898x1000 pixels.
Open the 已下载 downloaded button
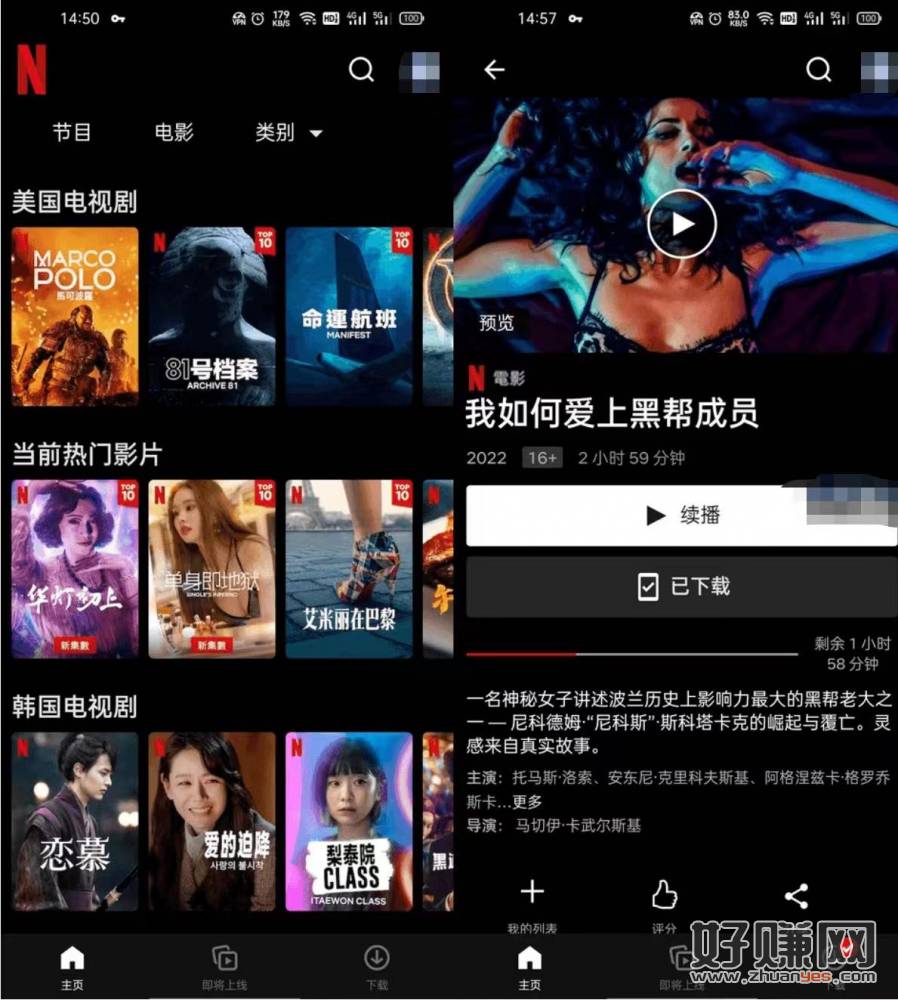pos(681,587)
